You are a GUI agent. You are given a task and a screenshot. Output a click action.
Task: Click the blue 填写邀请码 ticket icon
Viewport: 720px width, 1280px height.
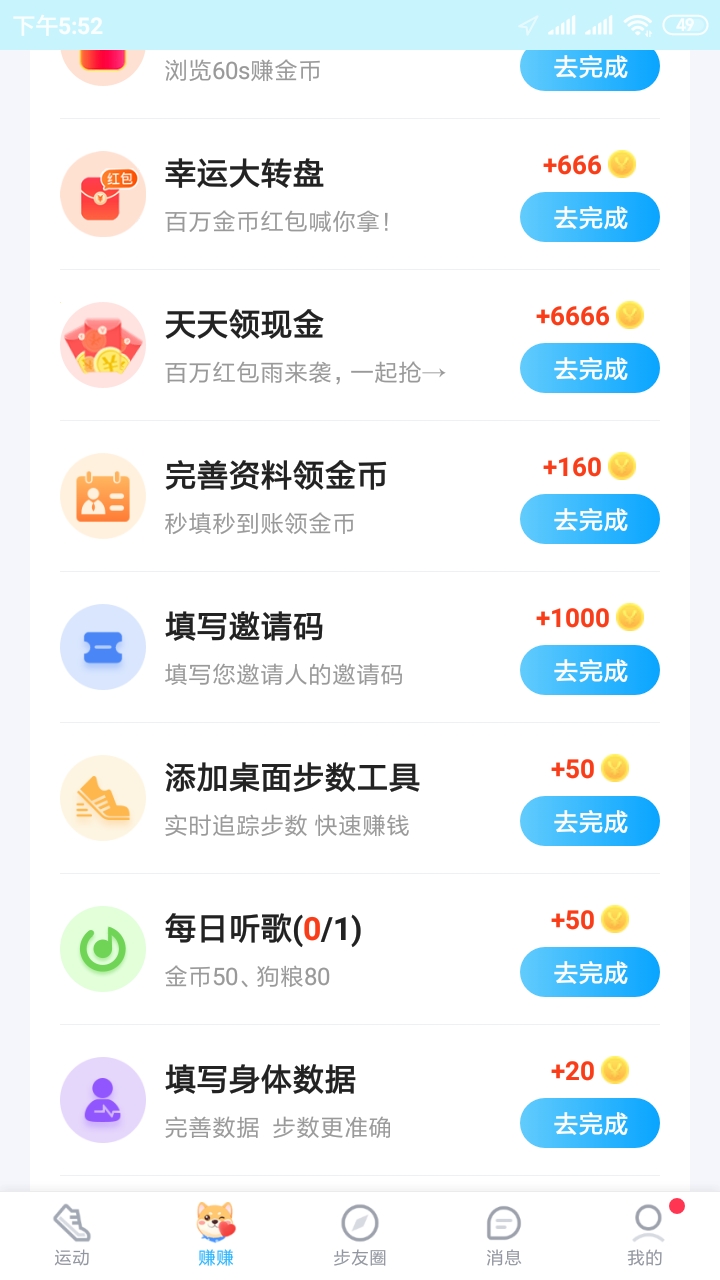point(103,646)
